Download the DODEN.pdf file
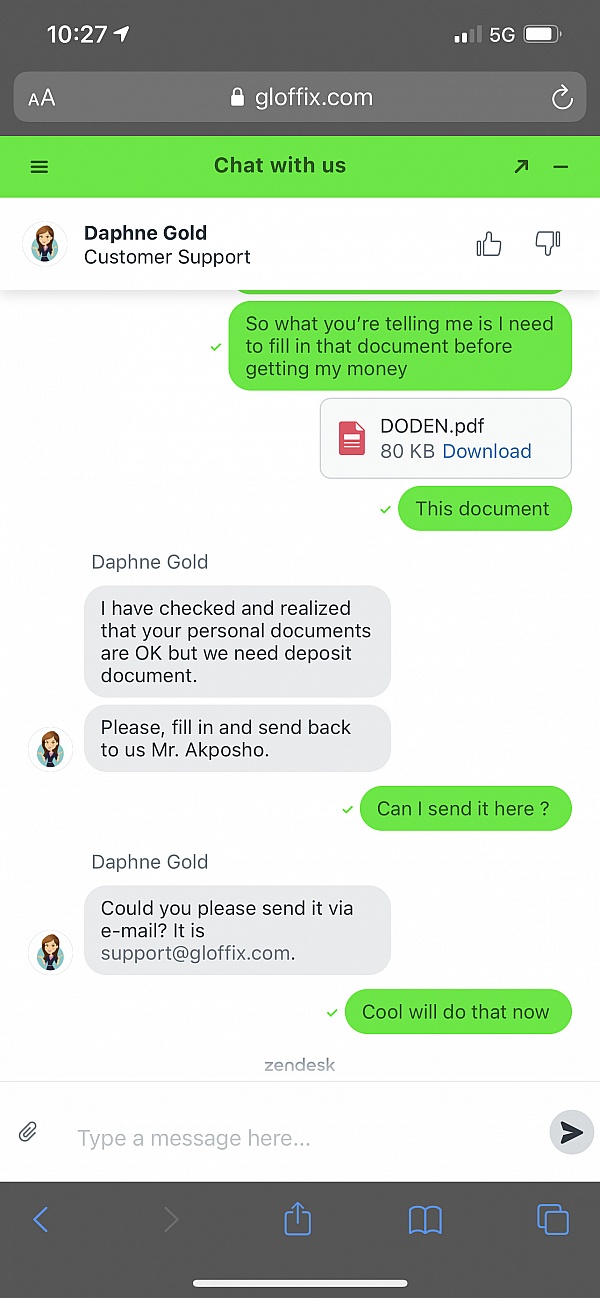Screen dimensions: 600x1298 click(x=486, y=451)
